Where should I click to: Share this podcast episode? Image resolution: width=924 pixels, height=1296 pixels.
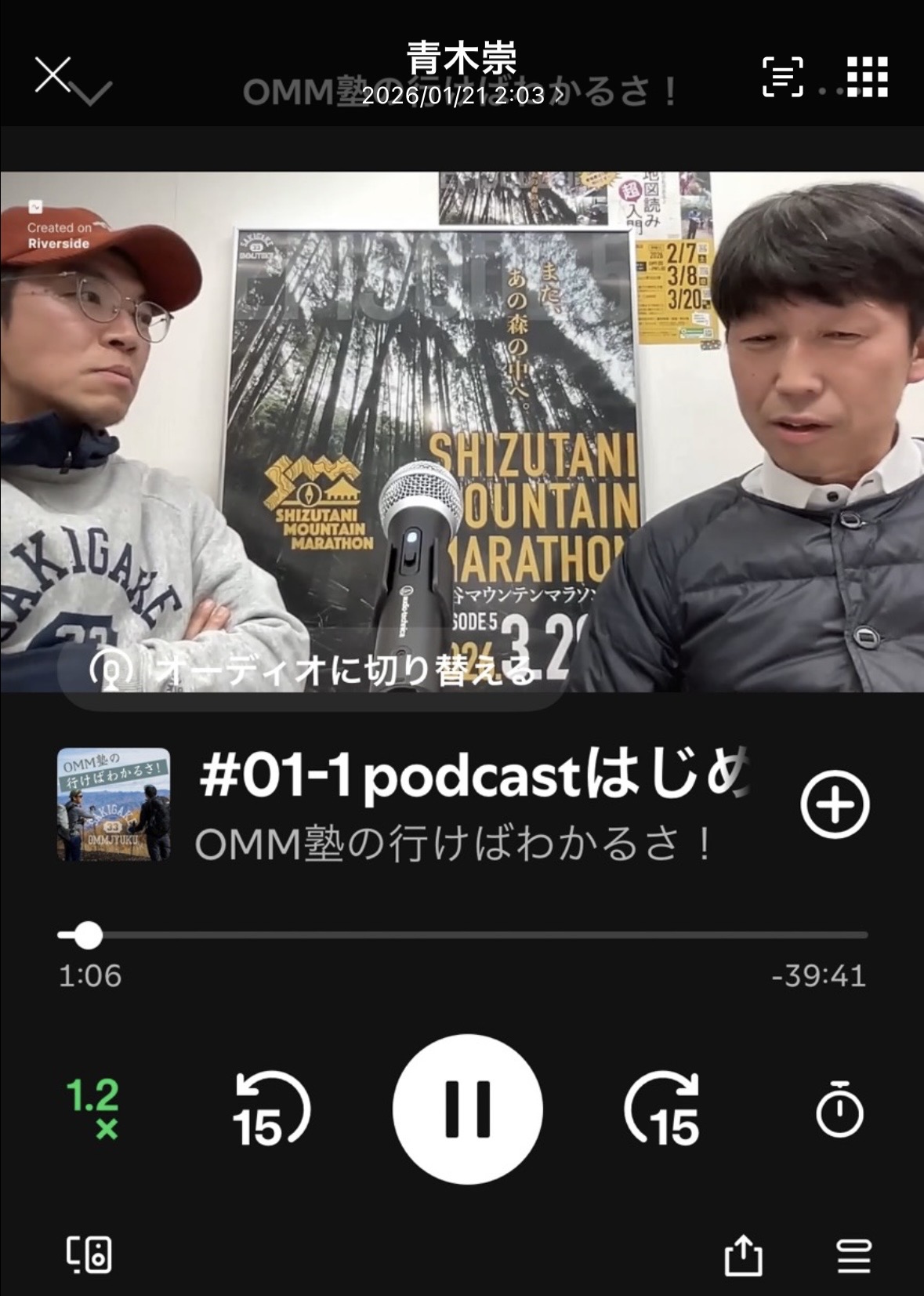[x=742, y=1255]
